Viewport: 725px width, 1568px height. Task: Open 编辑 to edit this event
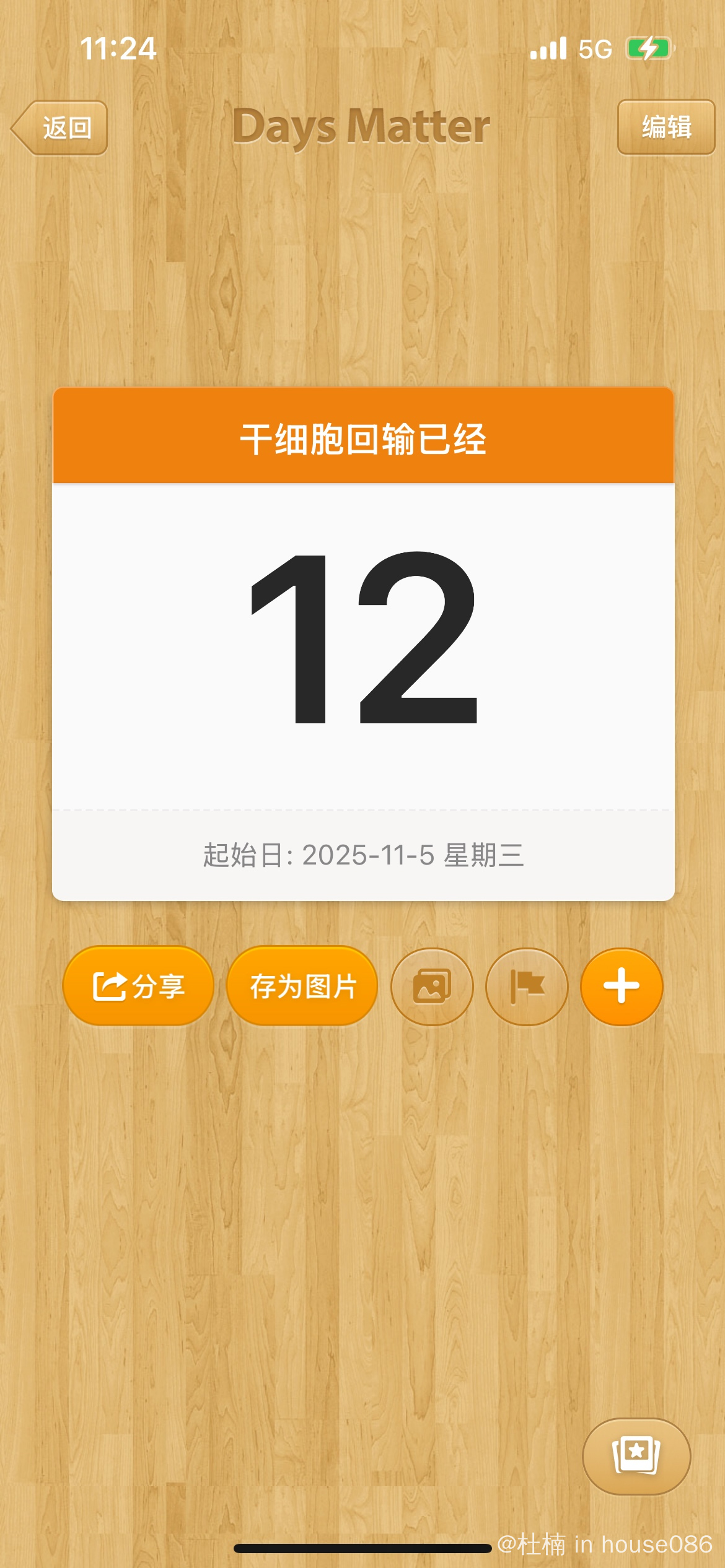click(666, 128)
